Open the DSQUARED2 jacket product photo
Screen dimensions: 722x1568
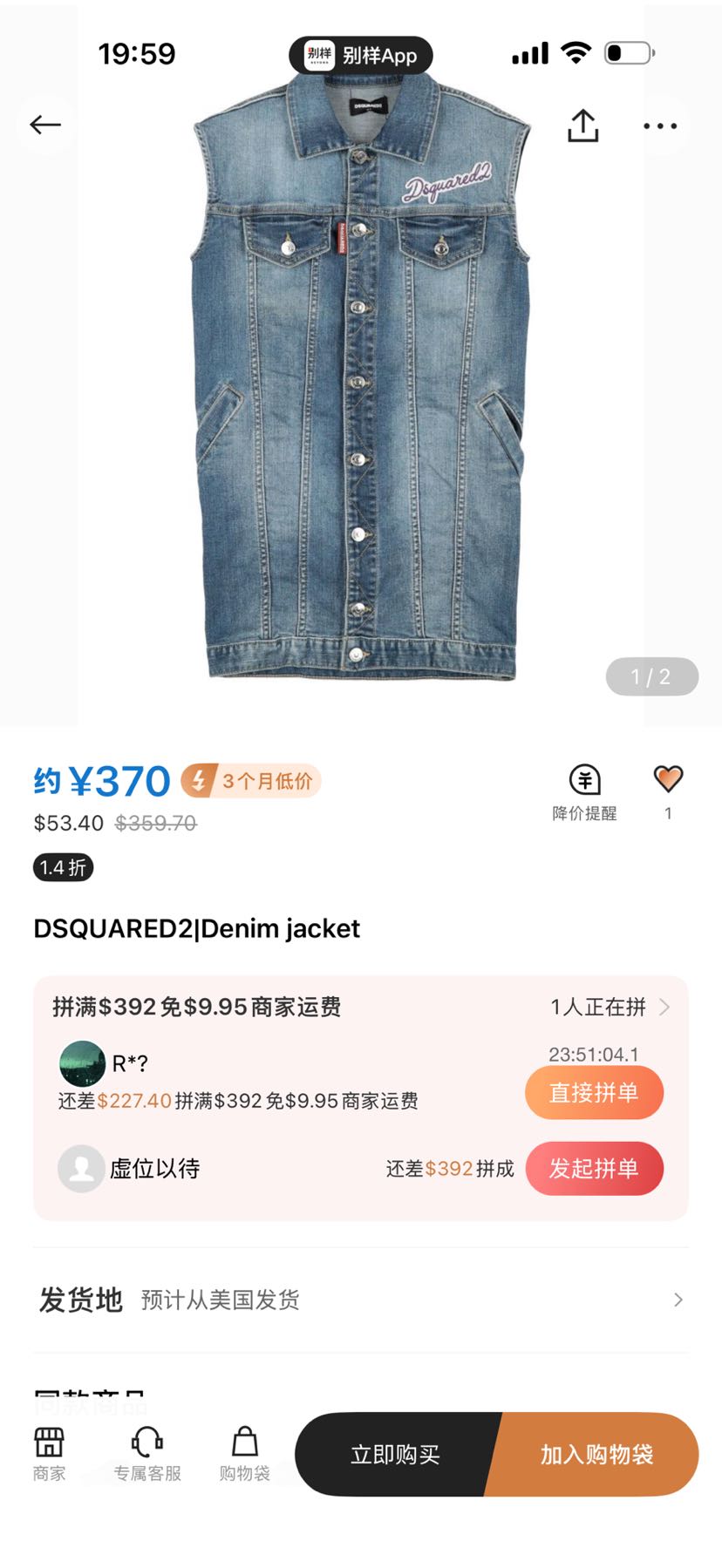(361, 375)
